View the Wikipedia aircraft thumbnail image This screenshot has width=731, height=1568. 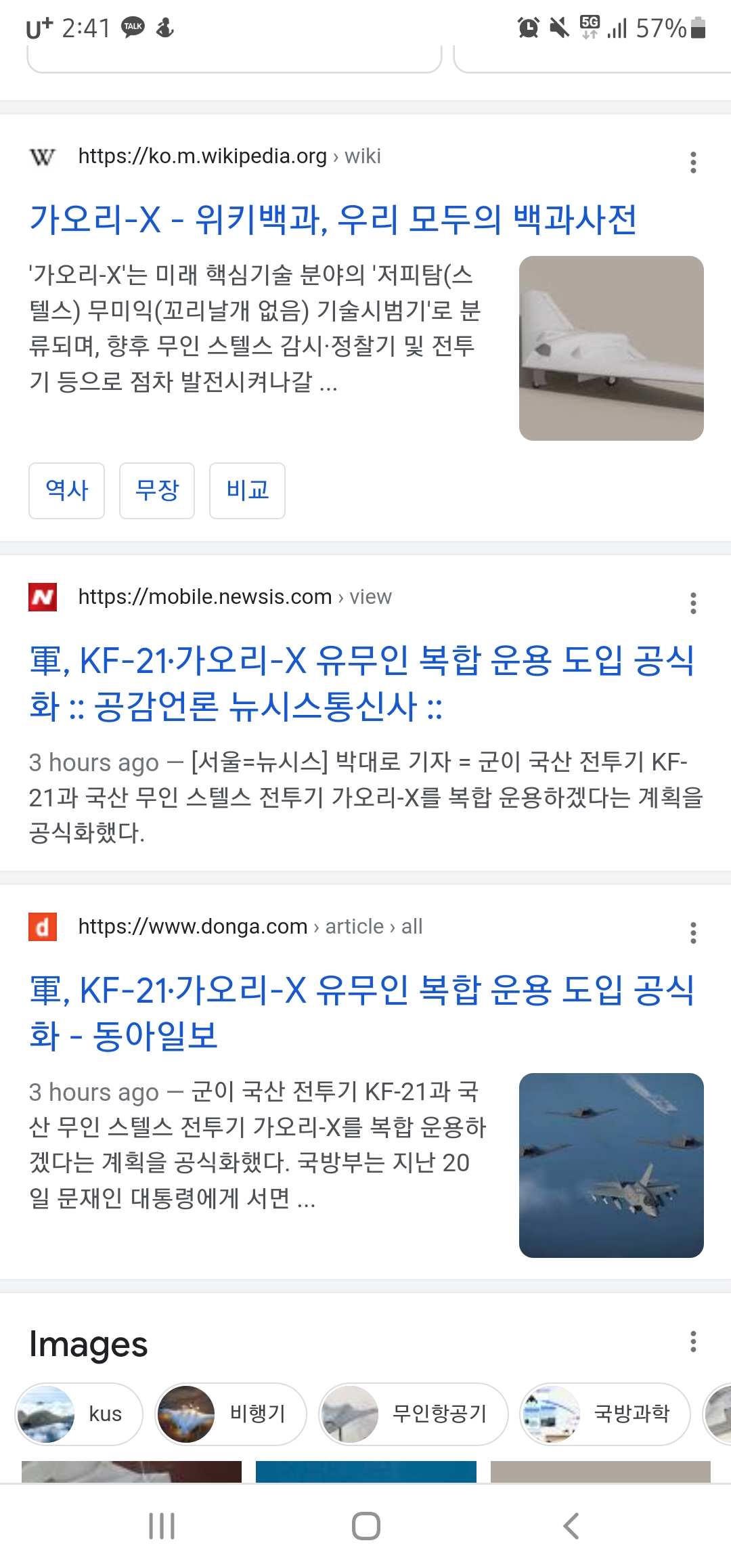611,348
